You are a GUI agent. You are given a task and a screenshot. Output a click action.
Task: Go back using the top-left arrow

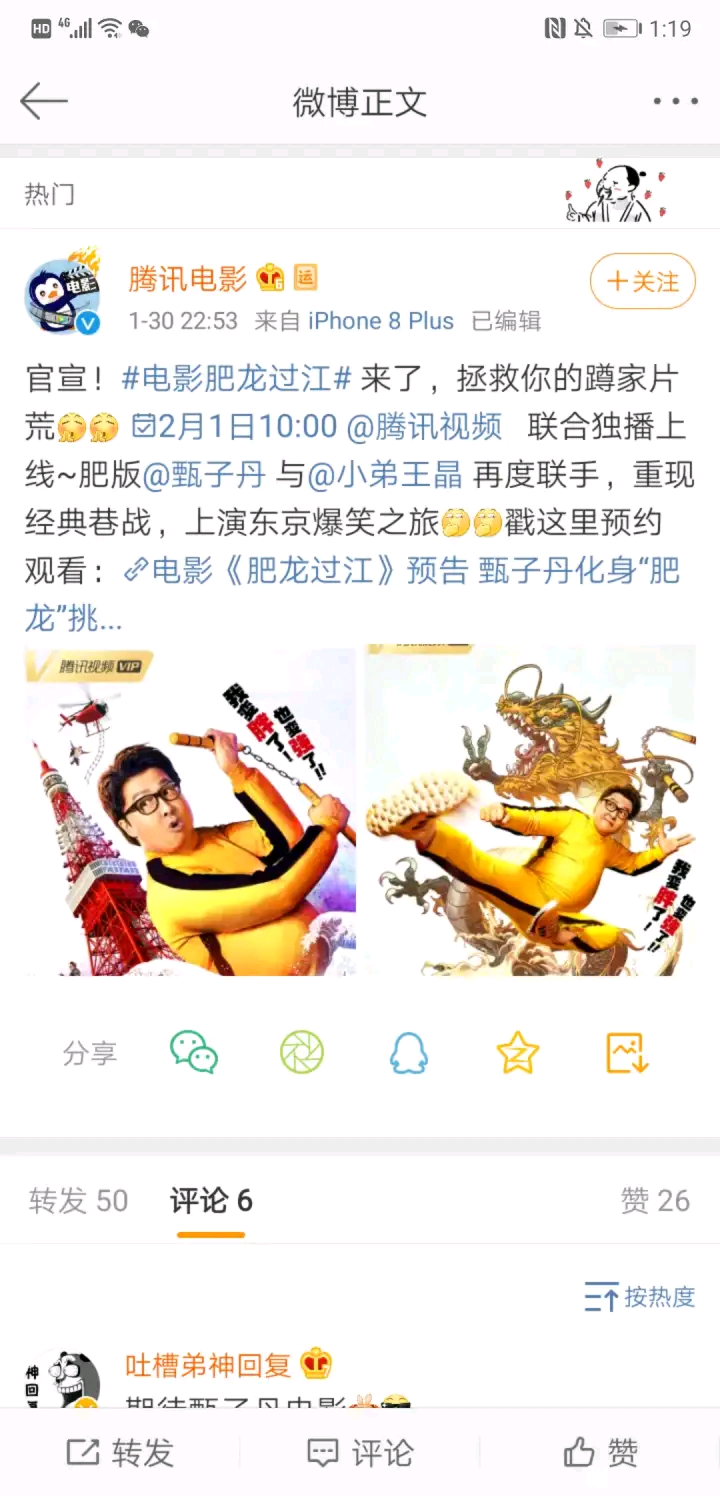[44, 101]
